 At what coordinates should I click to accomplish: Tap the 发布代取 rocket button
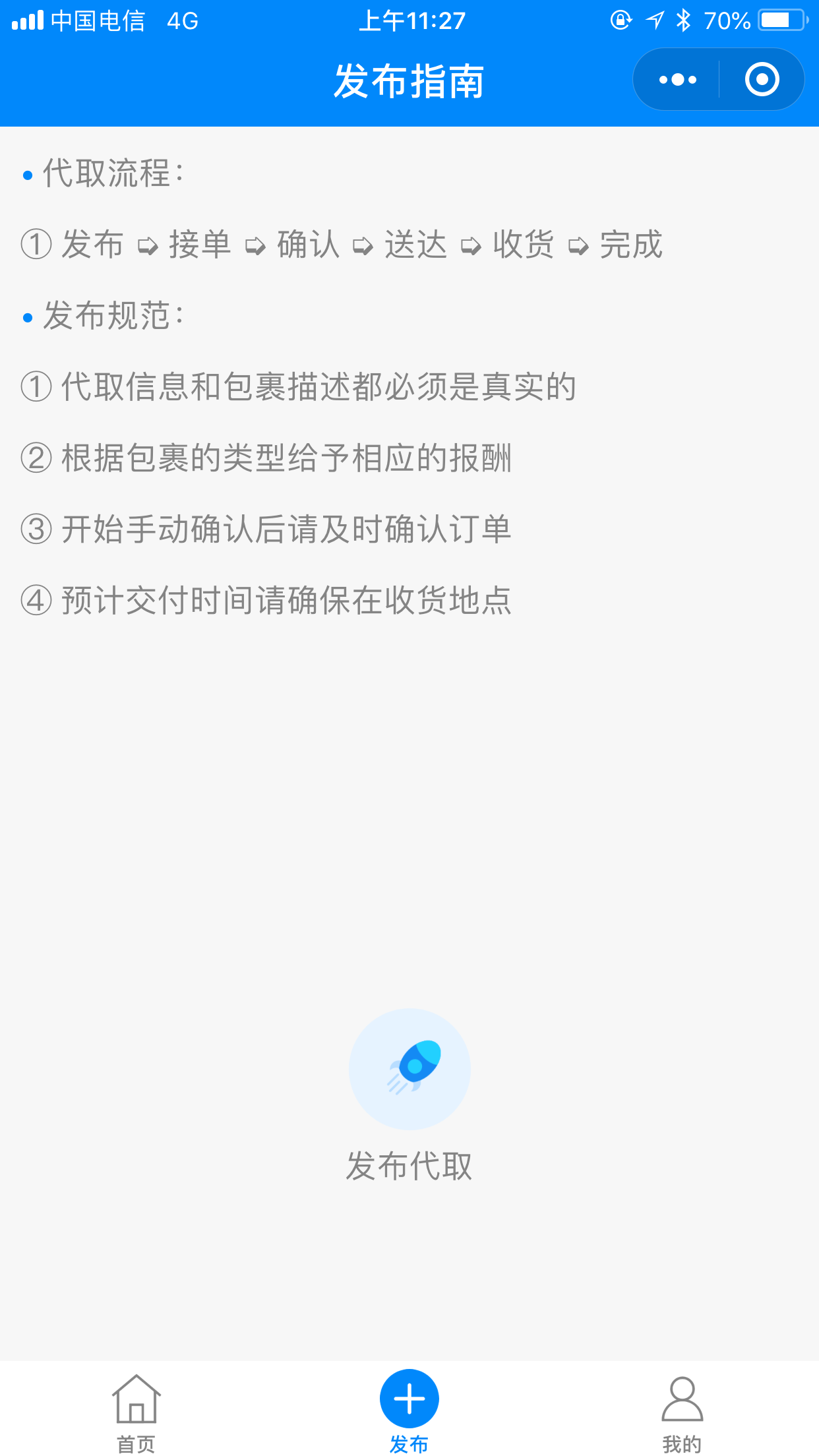pyautogui.click(x=409, y=1069)
